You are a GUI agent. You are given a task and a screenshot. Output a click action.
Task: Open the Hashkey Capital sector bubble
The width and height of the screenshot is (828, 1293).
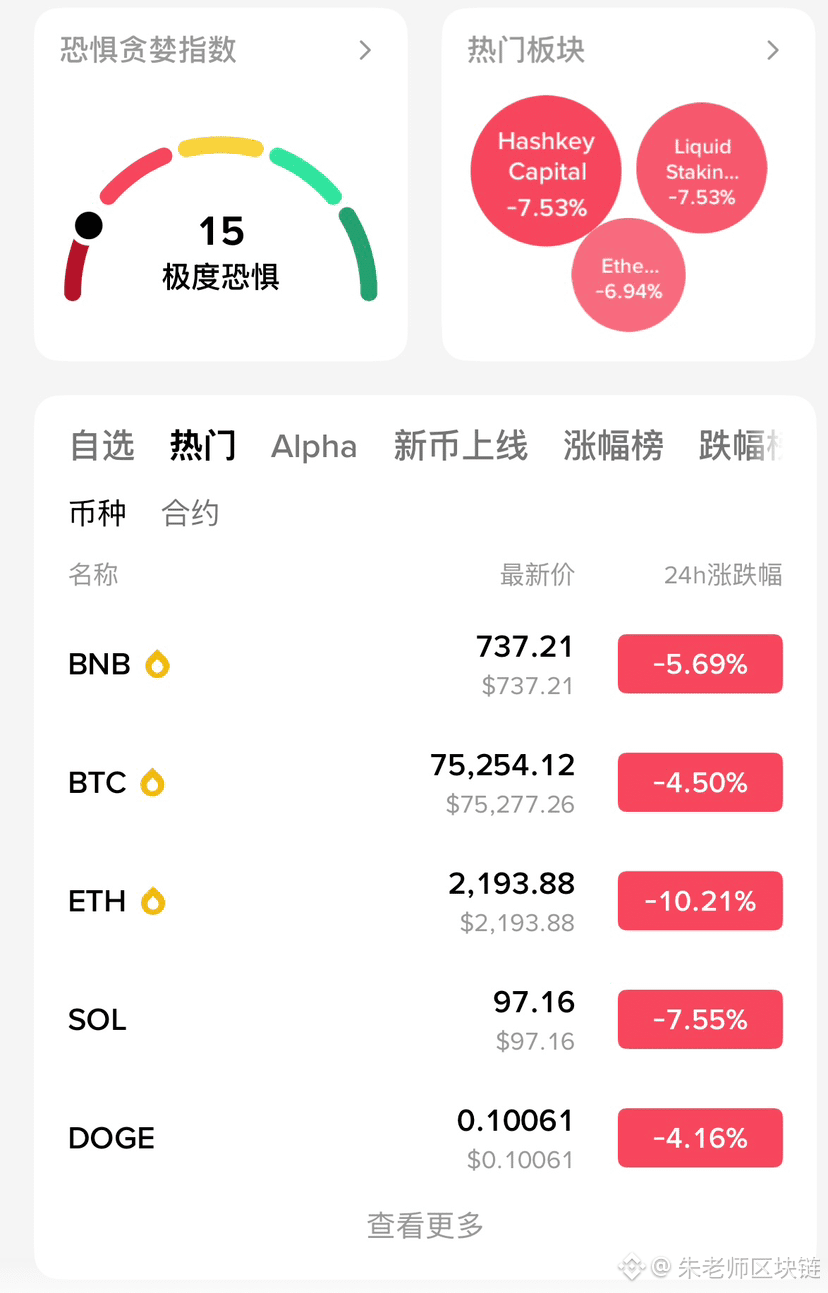(x=546, y=172)
